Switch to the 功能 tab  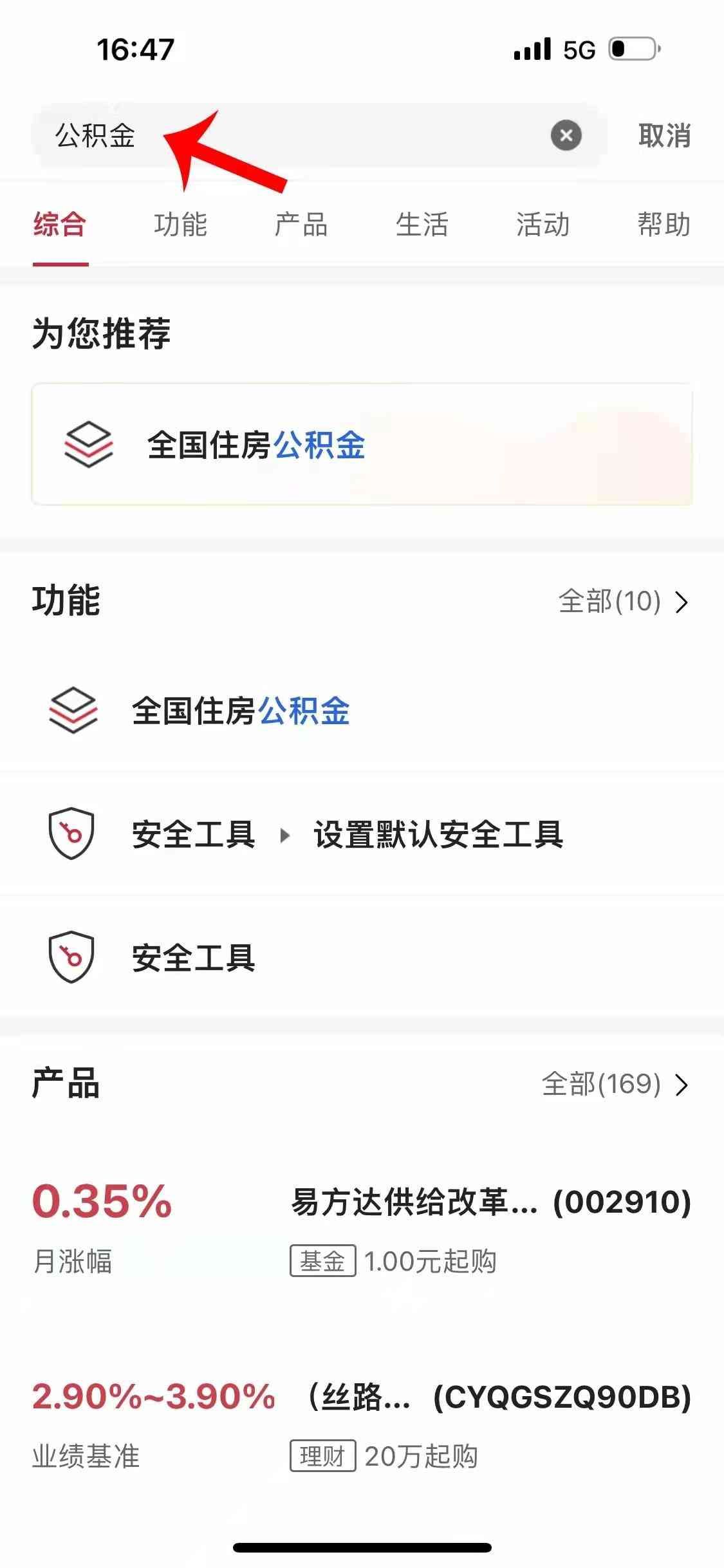pos(180,225)
